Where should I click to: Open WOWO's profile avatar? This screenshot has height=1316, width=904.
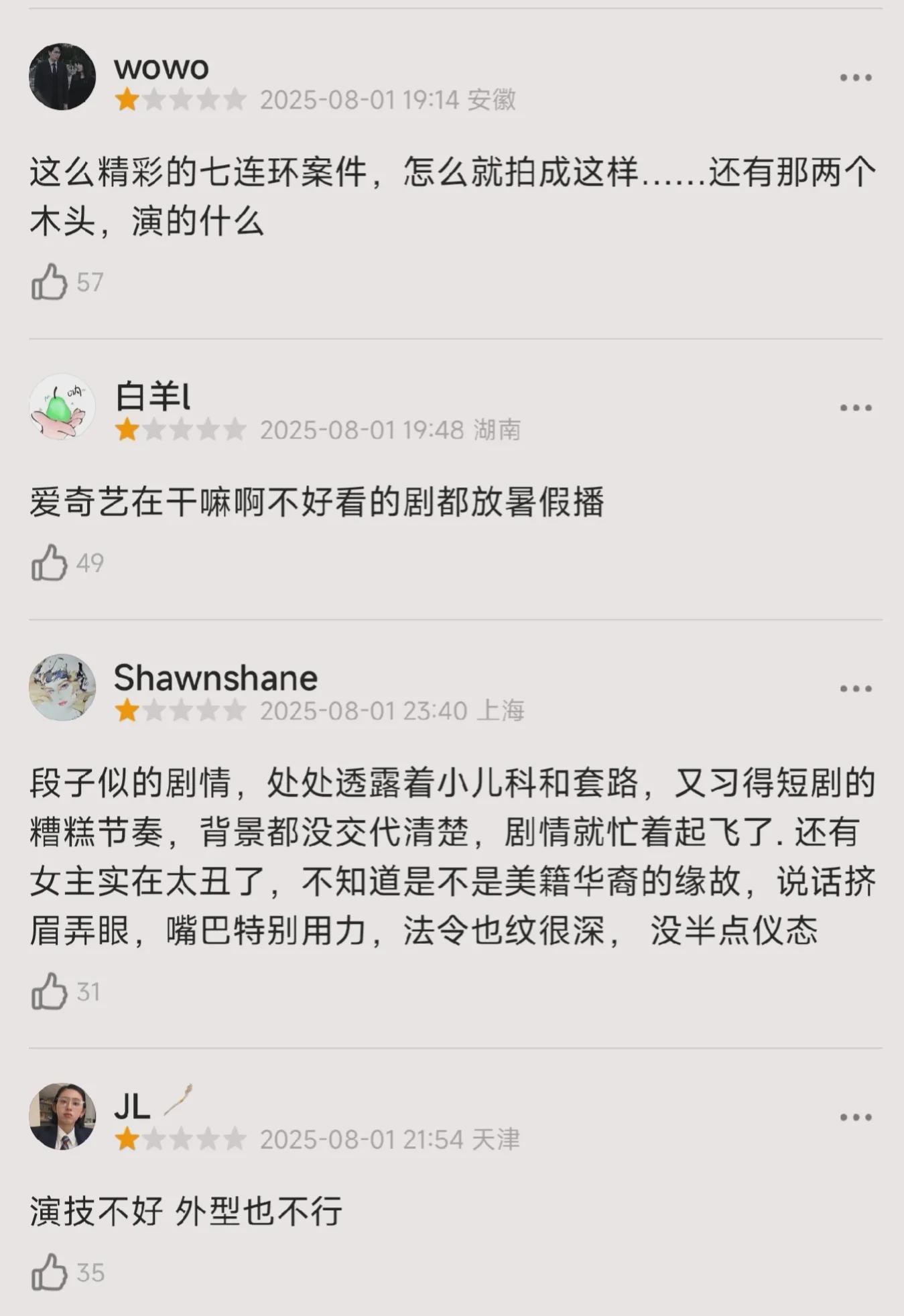(x=62, y=77)
